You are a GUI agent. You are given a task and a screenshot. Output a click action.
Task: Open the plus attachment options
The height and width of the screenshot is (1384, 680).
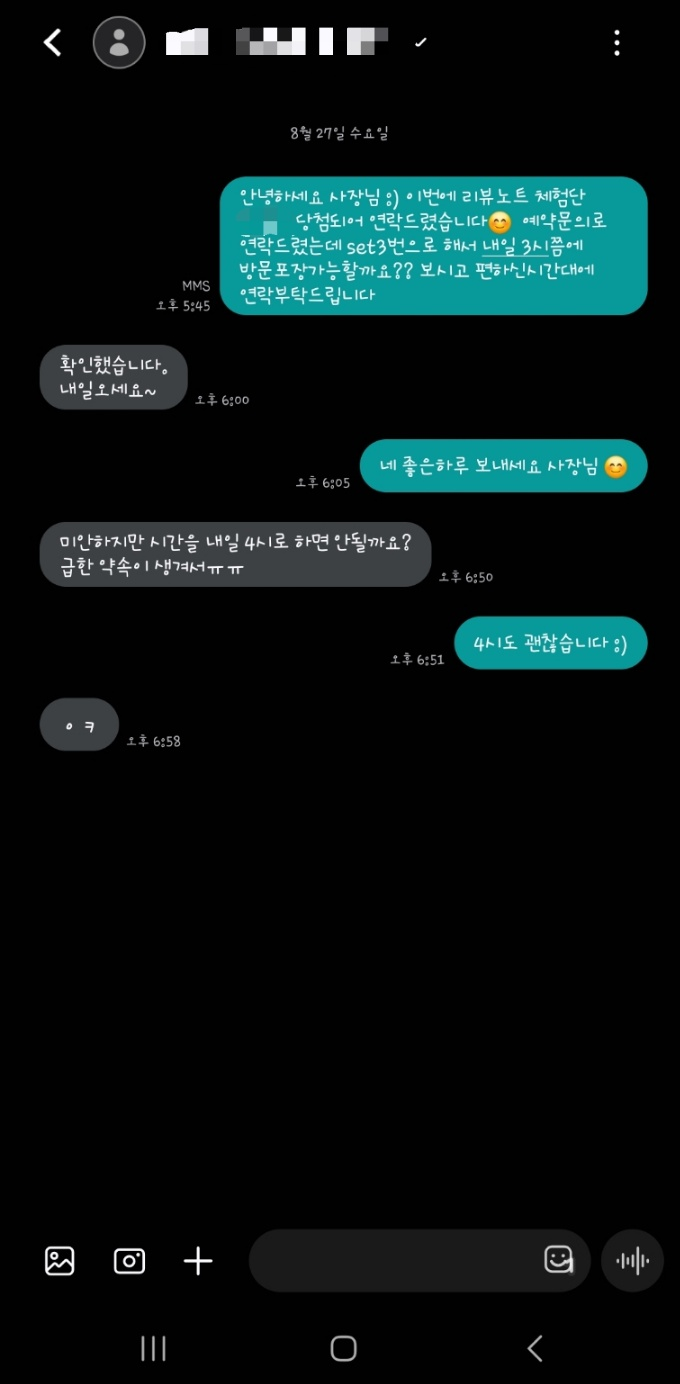(198, 1261)
